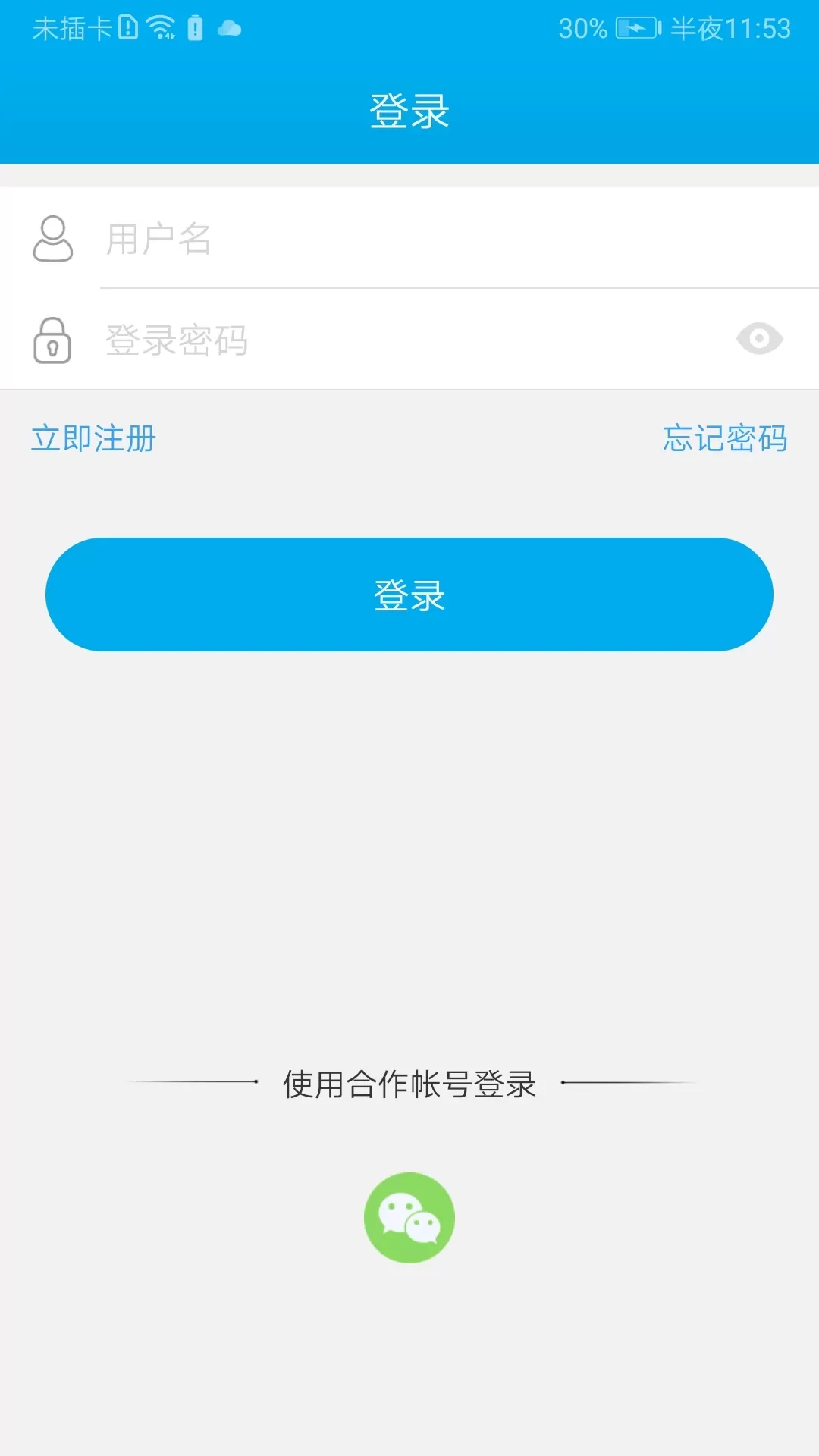Focus the 登录密码 password field
819x1456 pixels.
413,339
